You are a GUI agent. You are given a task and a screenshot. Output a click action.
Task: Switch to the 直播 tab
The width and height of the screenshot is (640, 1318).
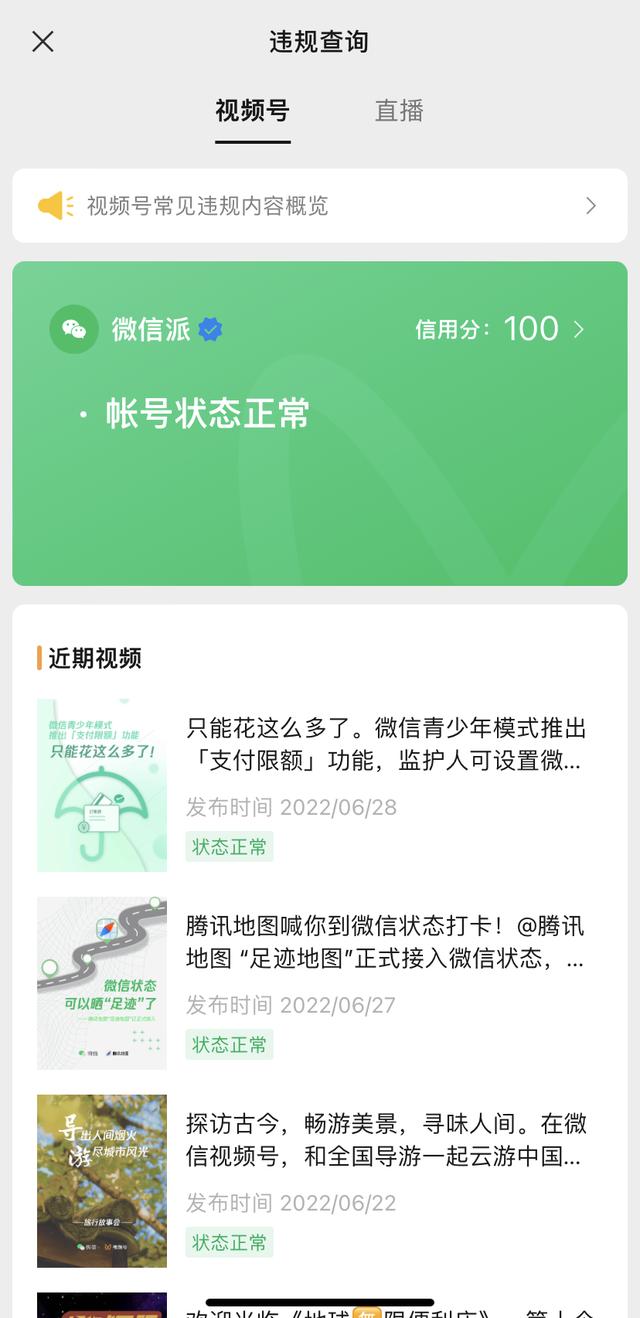click(x=399, y=110)
